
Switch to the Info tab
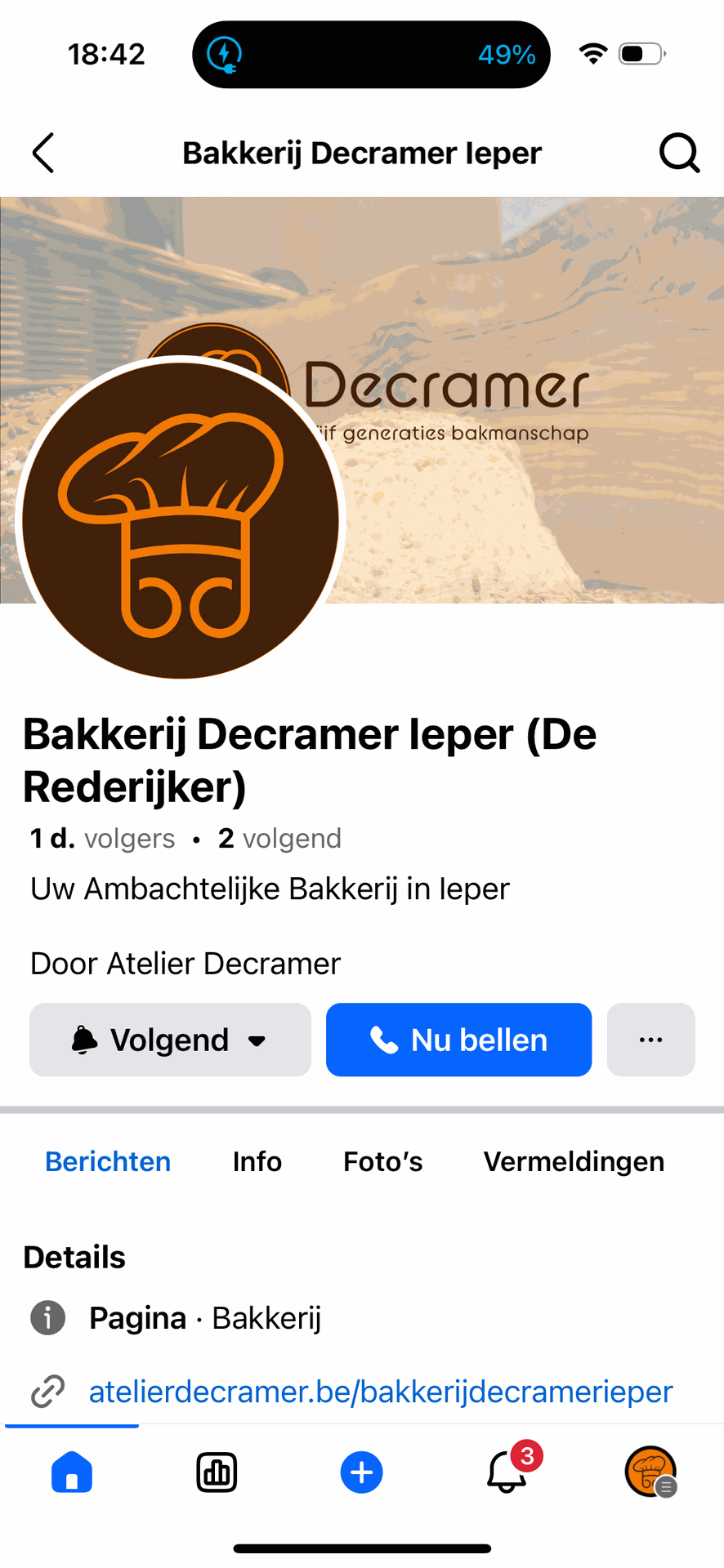[x=257, y=1161]
